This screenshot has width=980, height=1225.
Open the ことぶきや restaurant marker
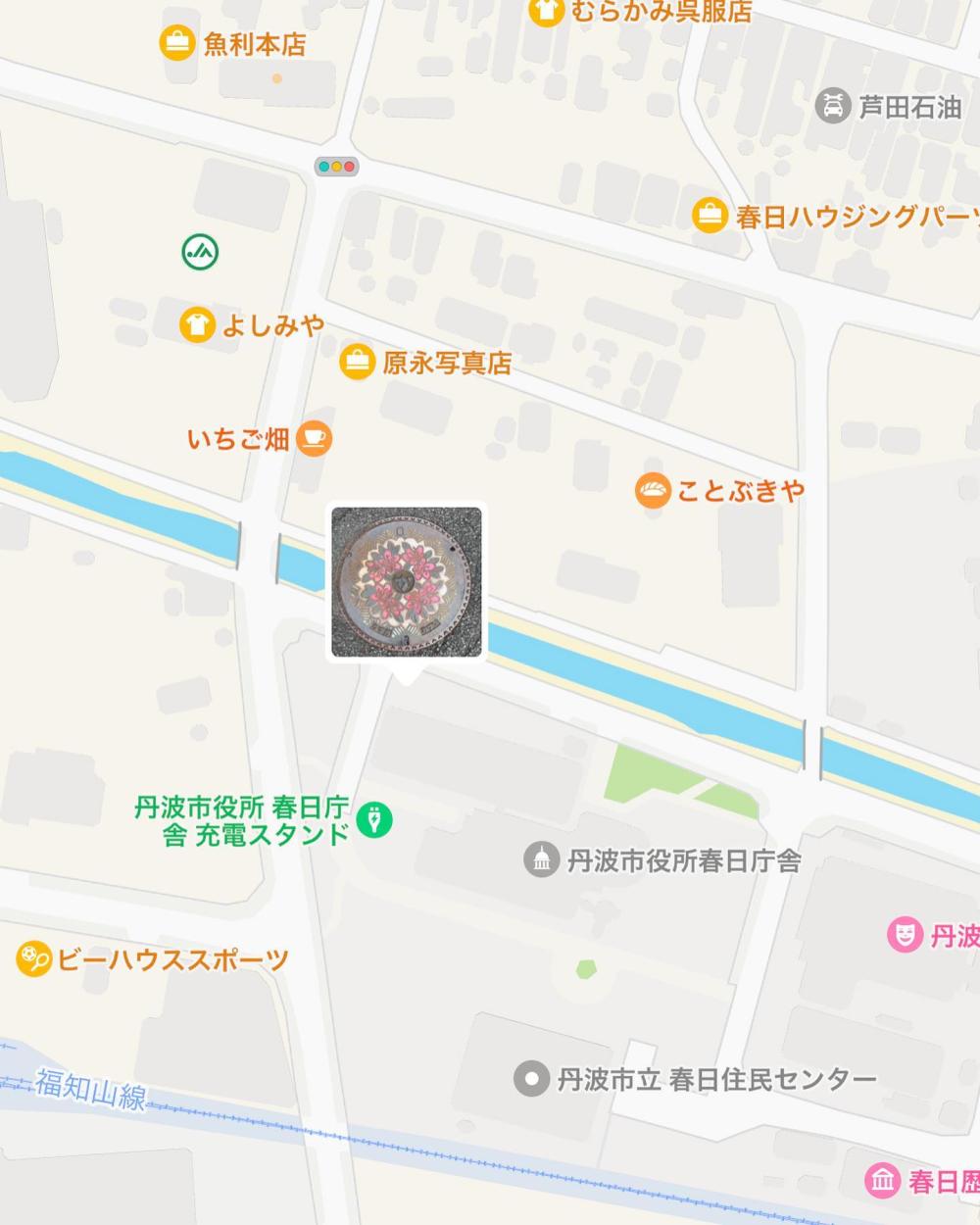click(653, 490)
